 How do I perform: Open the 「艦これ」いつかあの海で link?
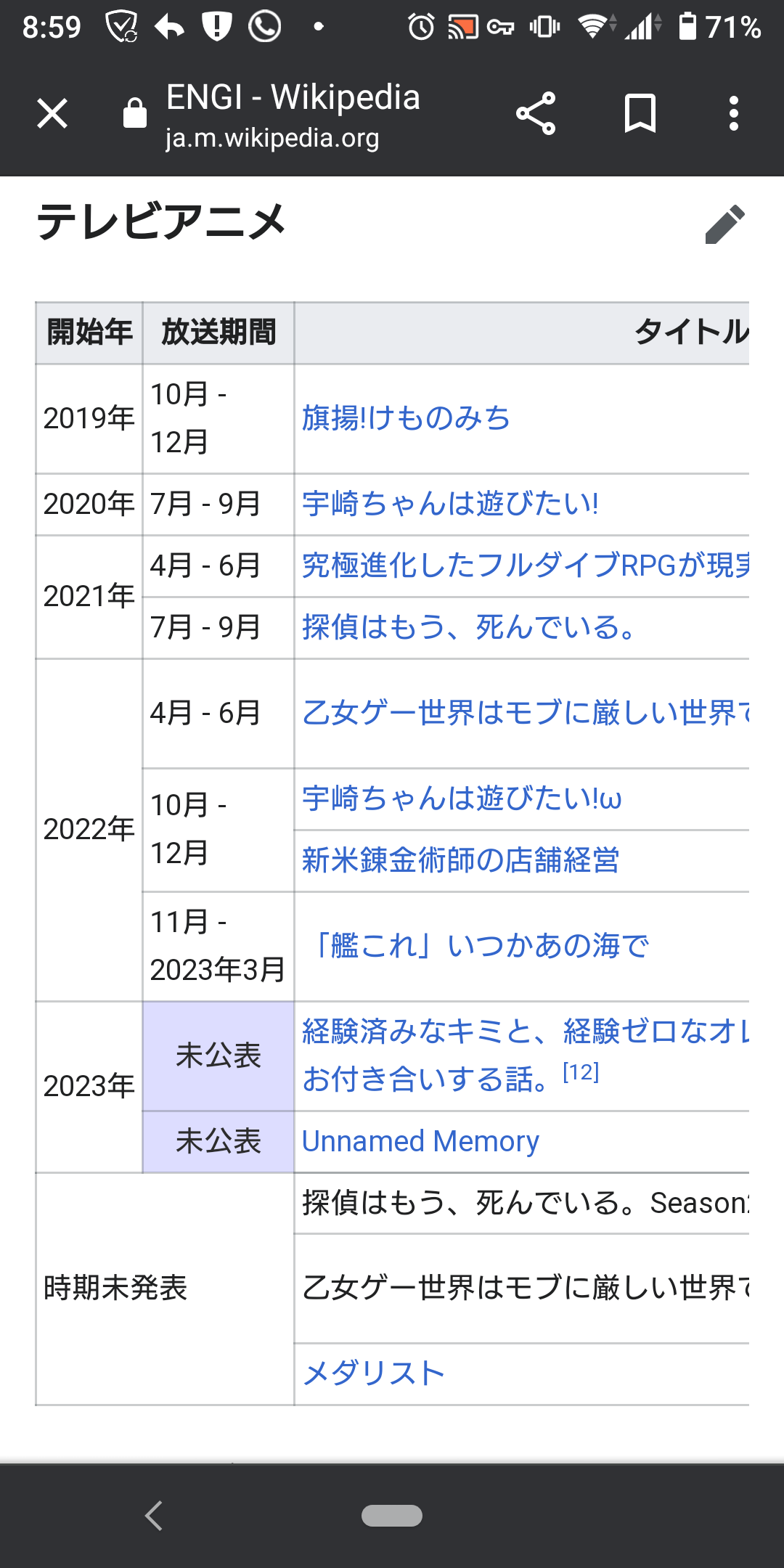[x=476, y=946]
